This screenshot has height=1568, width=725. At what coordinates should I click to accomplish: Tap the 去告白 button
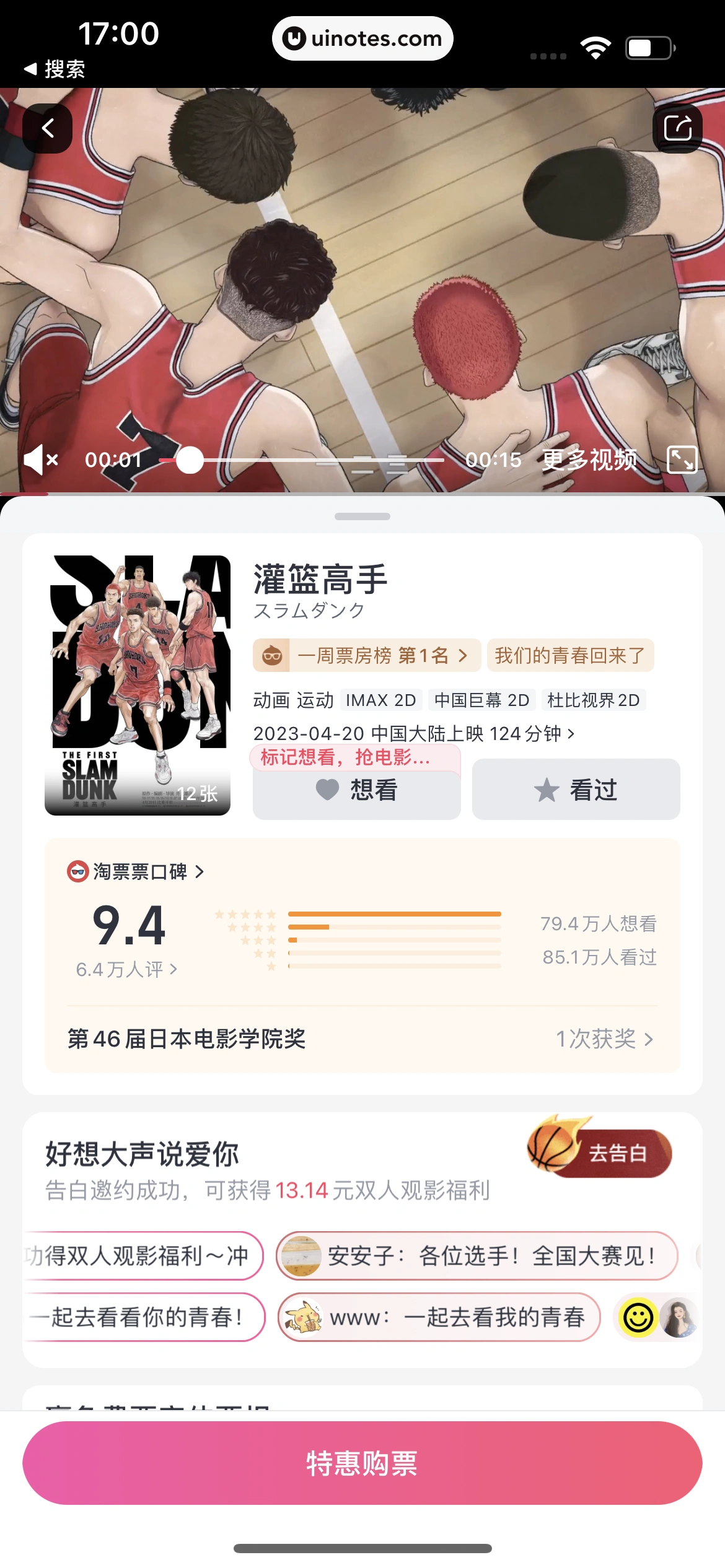point(617,1153)
